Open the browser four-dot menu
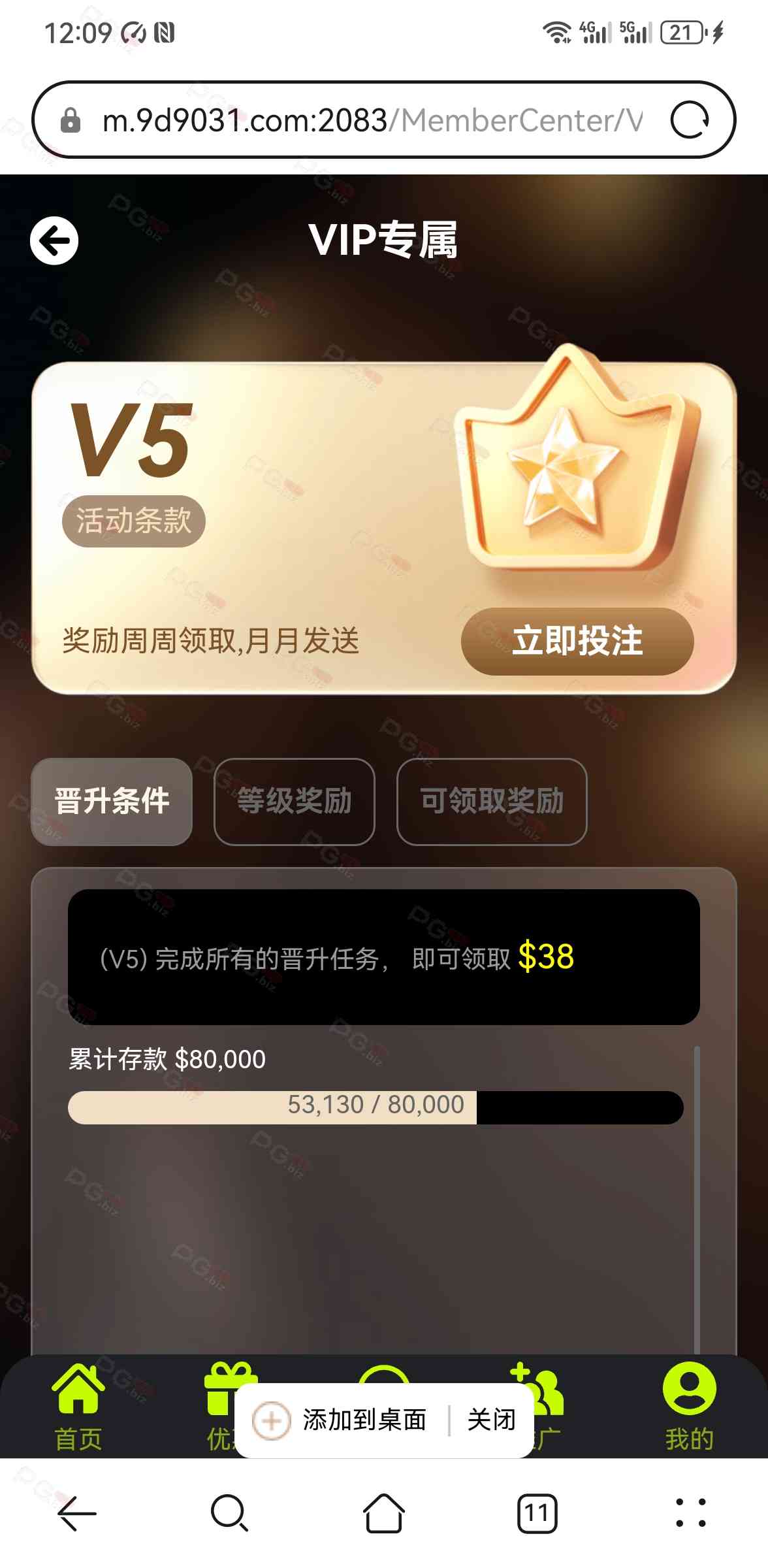This screenshot has height=1568, width=768. 690,1512
